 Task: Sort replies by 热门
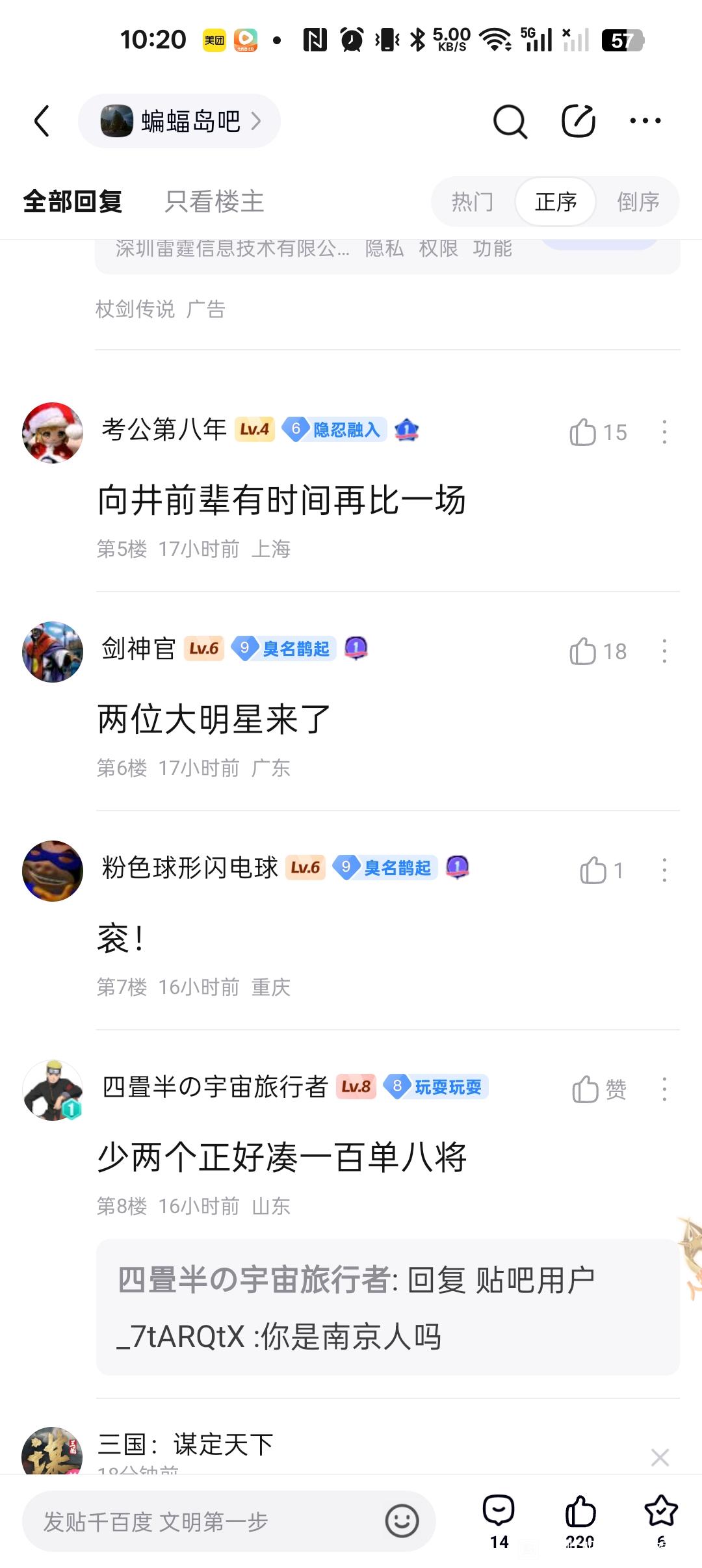point(473,202)
